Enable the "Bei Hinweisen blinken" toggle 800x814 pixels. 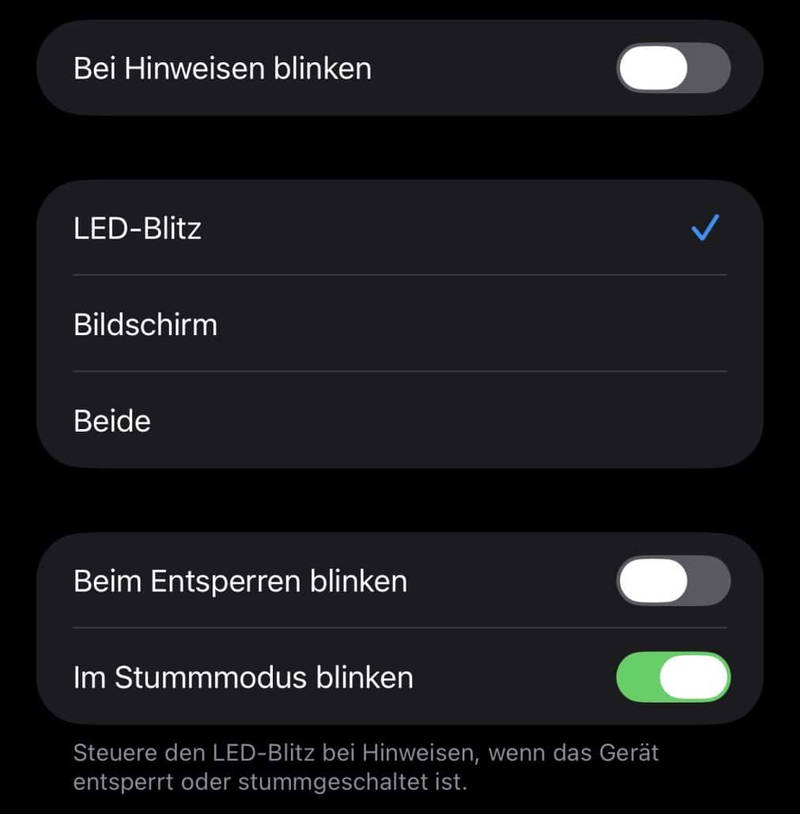(674, 68)
